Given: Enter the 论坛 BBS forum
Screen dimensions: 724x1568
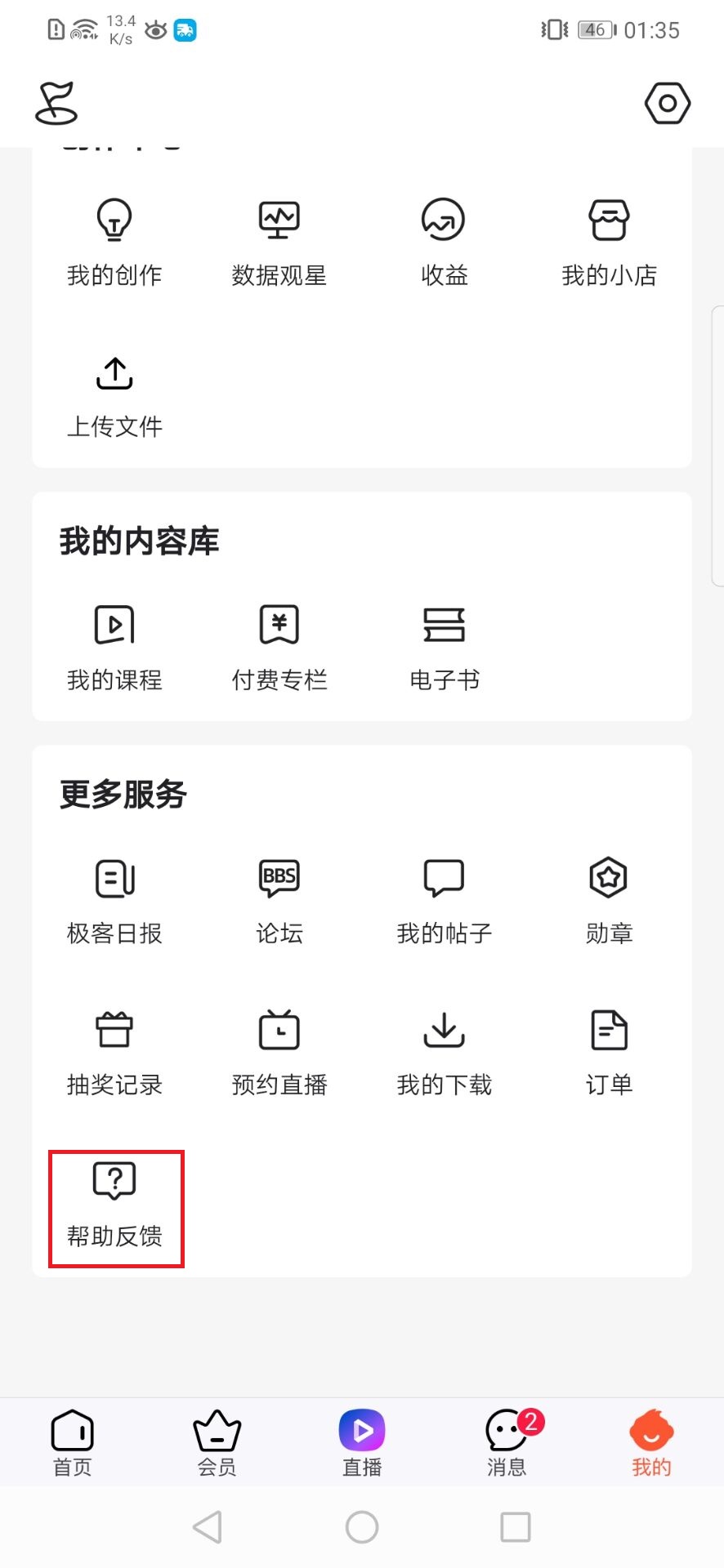Looking at the screenshot, I should tap(279, 898).
